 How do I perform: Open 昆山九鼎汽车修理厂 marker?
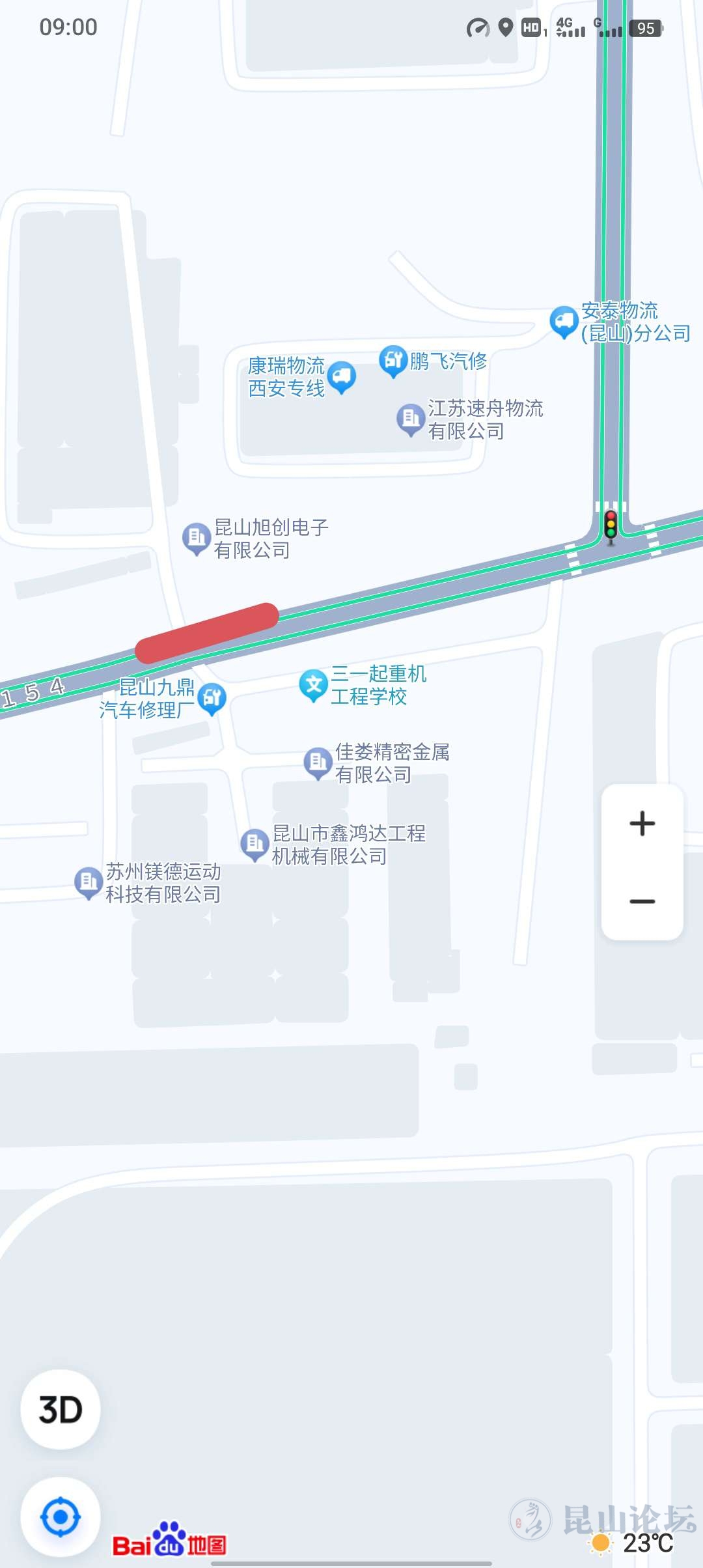pos(212,698)
